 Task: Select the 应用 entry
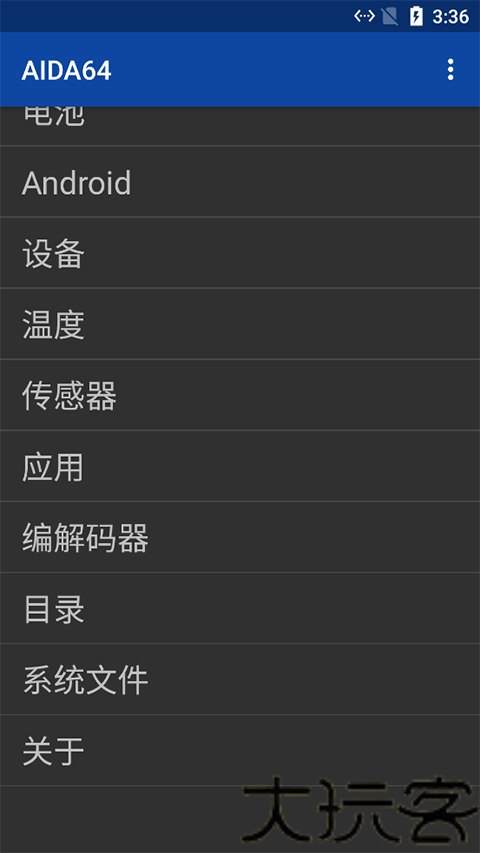pyautogui.click(x=240, y=466)
